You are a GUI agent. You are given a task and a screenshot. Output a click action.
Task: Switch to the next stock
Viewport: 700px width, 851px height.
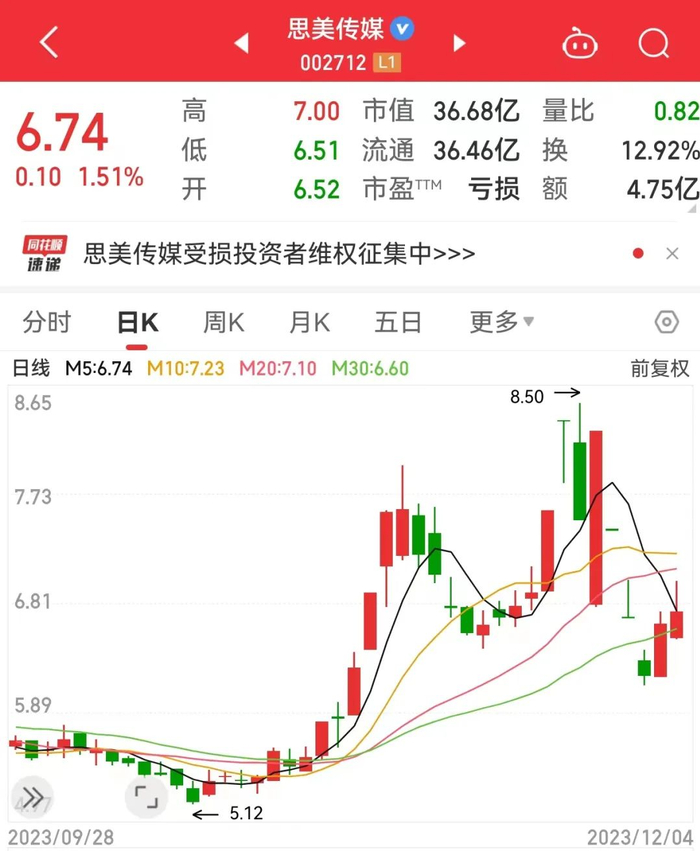point(459,43)
